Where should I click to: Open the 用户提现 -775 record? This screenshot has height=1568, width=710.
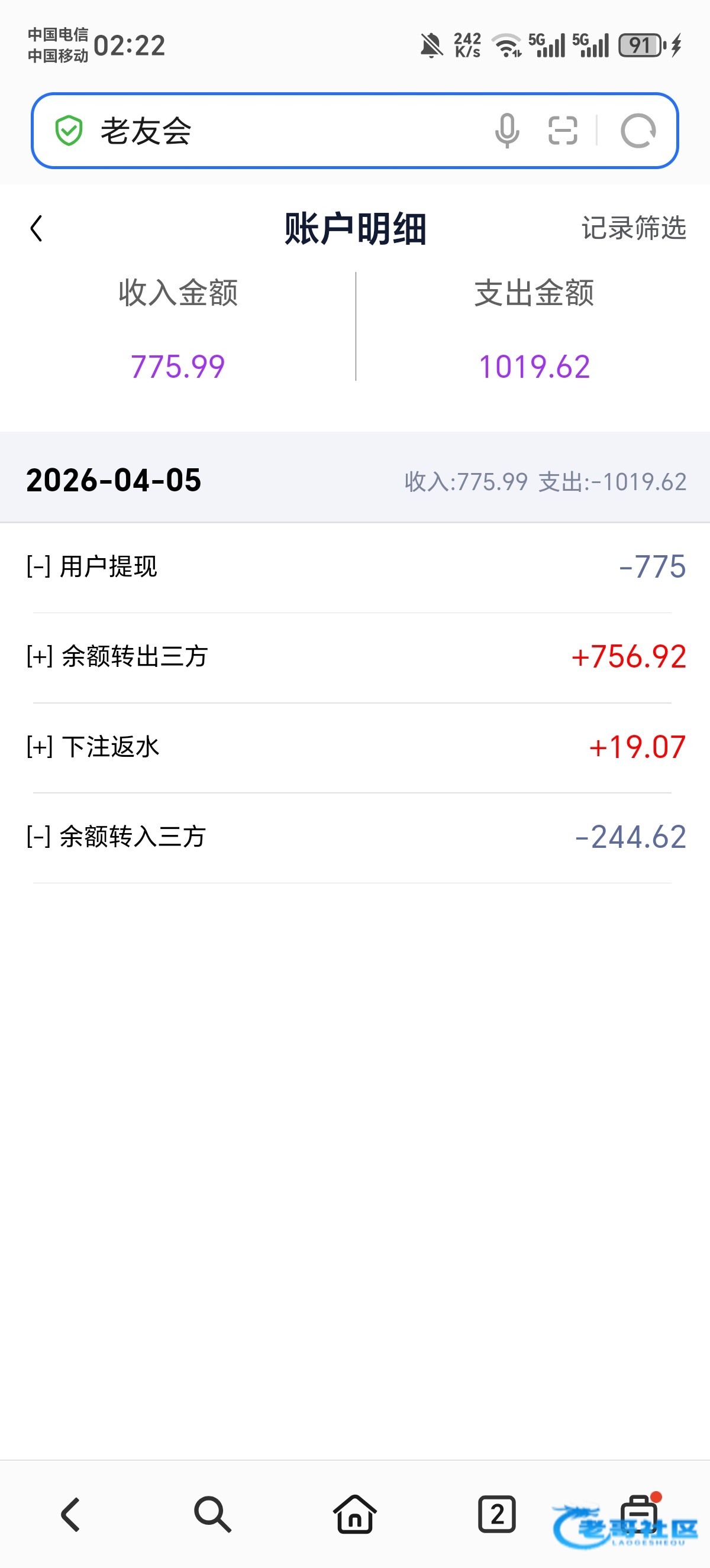pos(355,567)
